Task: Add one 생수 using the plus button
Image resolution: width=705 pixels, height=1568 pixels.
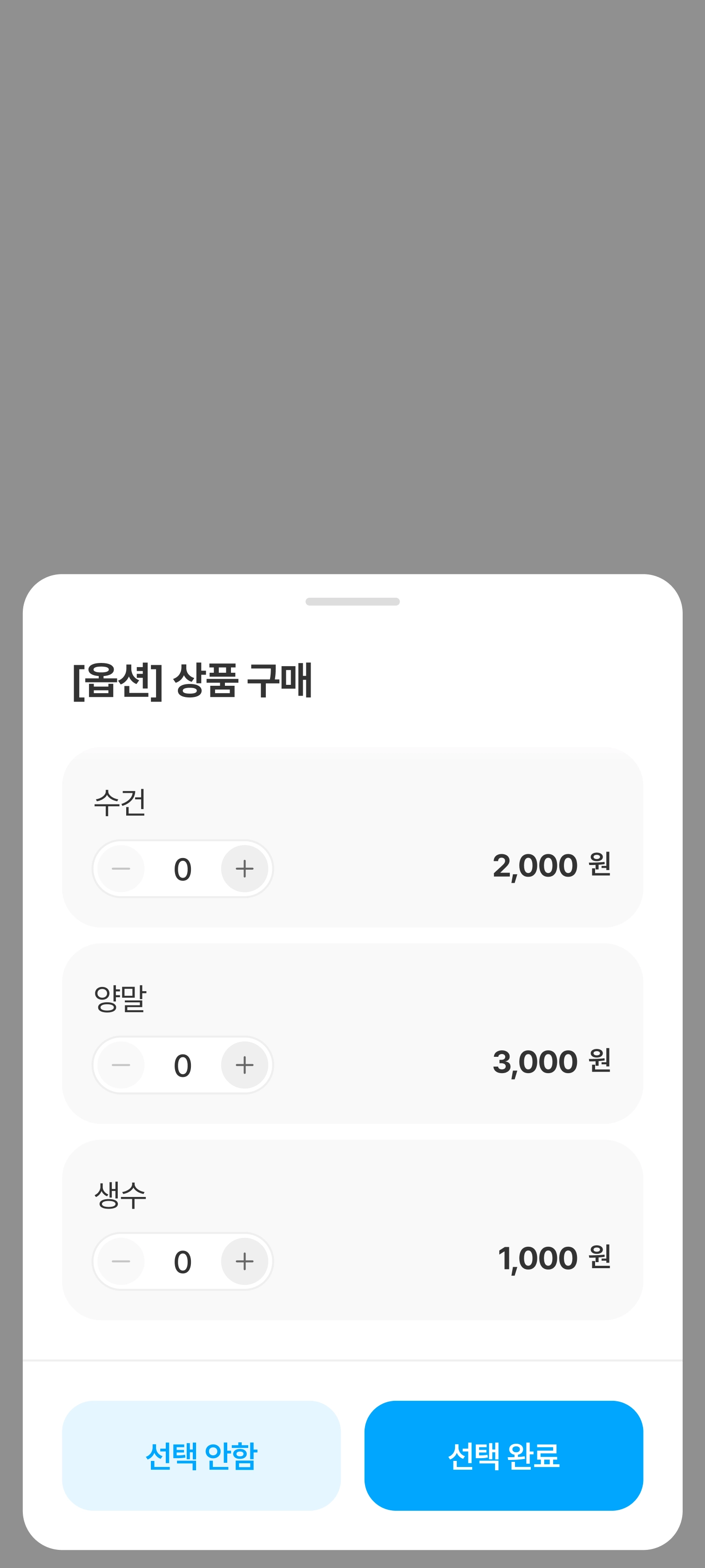Action: [244, 1261]
